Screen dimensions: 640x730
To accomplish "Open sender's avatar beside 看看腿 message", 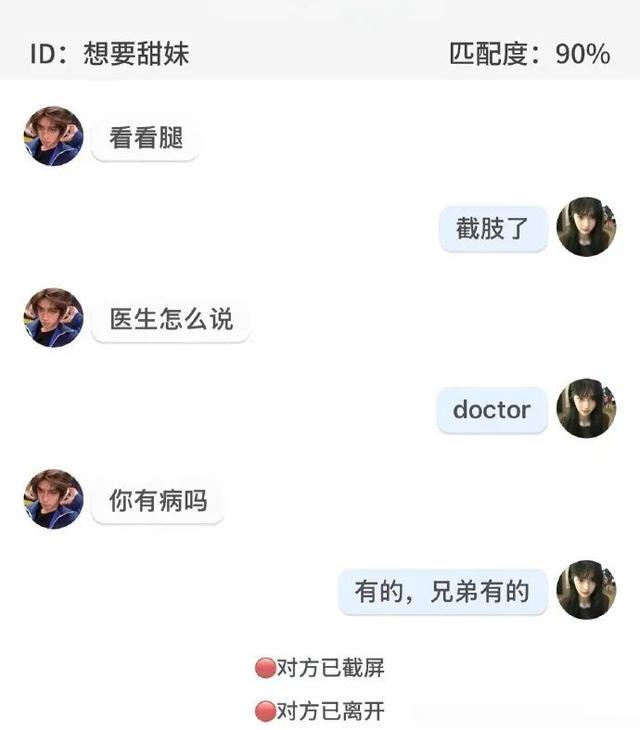I will coord(54,136).
